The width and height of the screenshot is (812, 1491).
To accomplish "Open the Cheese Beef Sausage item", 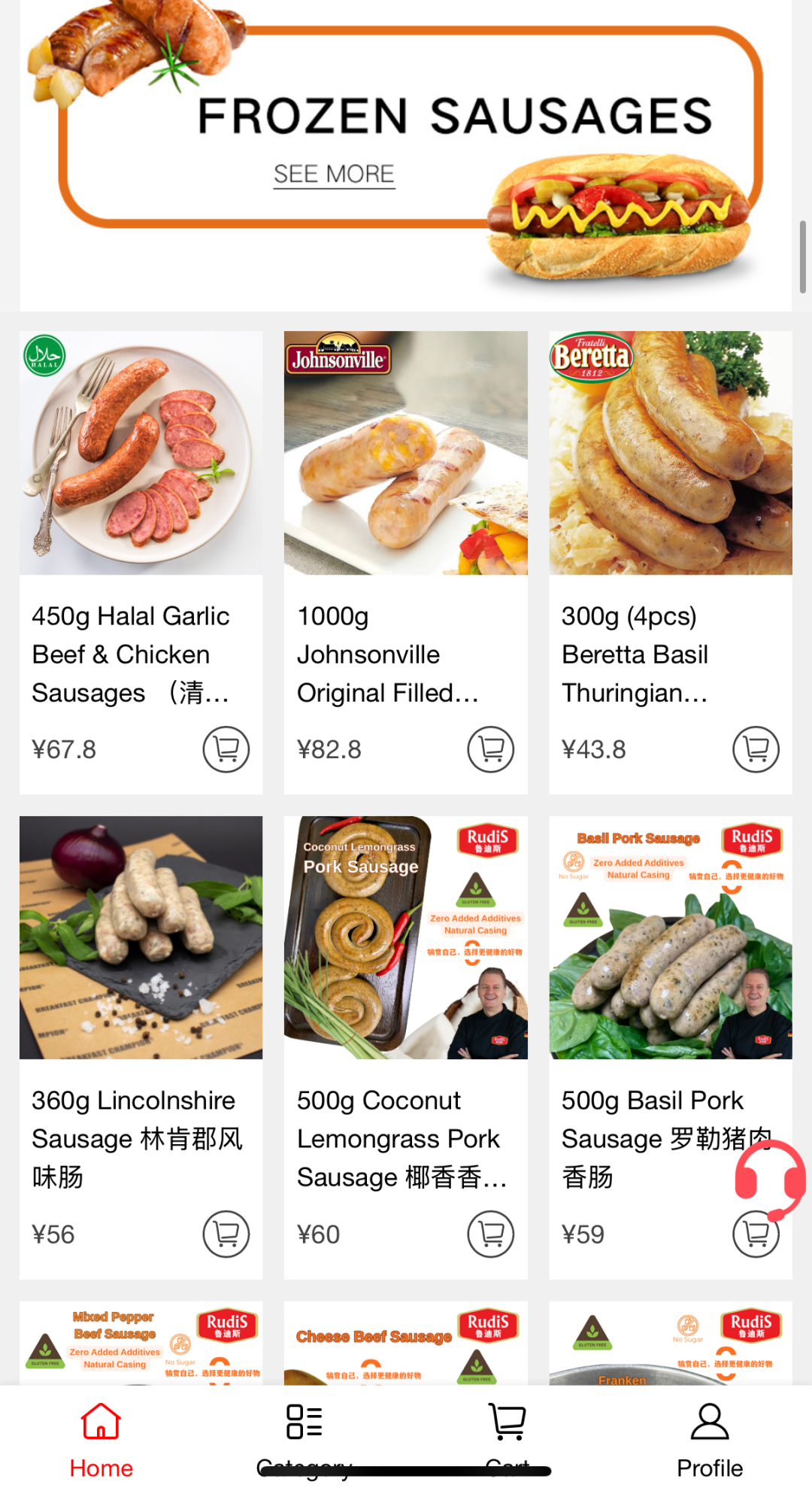I will tap(406, 1344).
